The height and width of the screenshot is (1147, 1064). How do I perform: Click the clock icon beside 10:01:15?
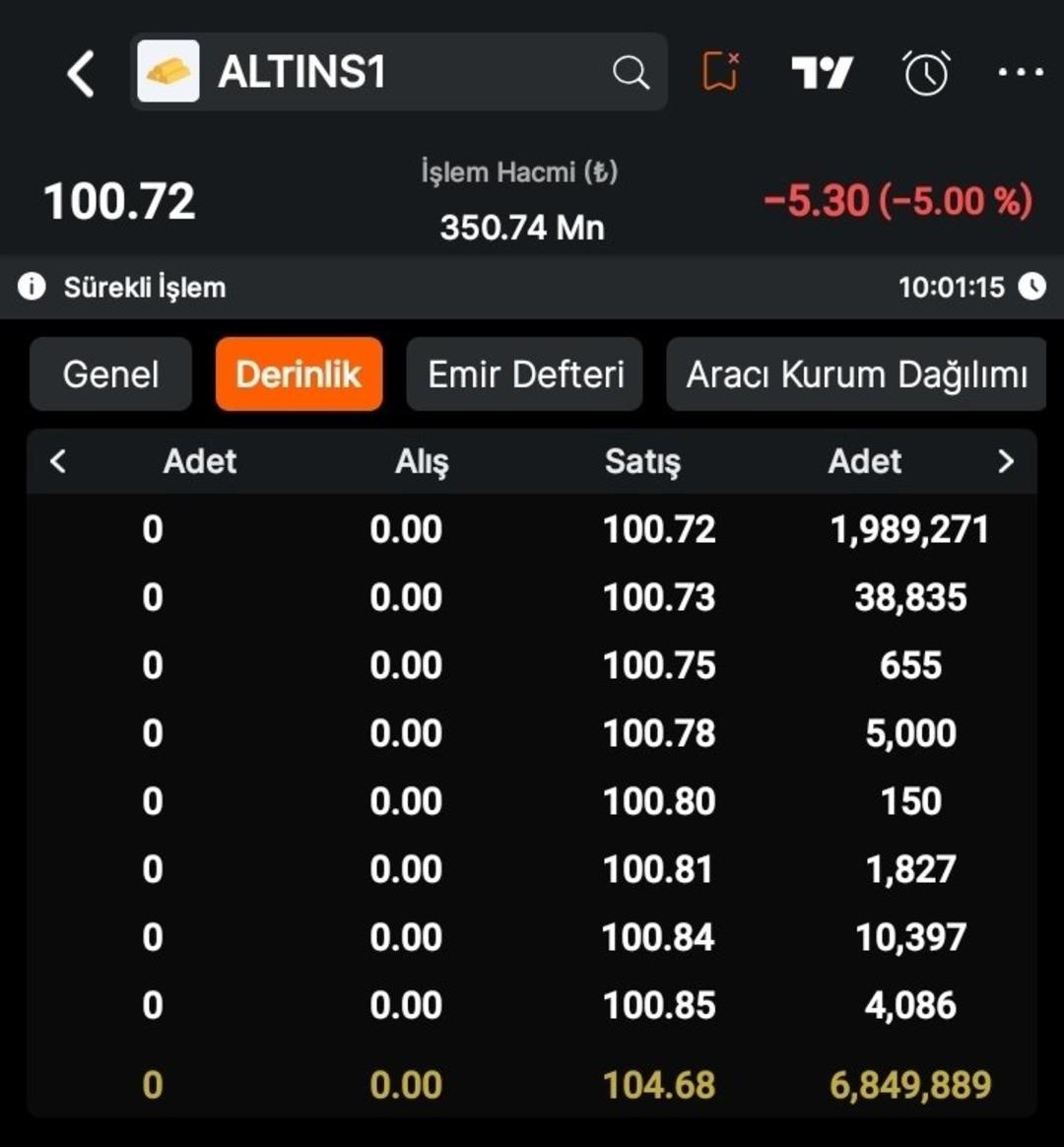pyautogui.click(x=1031, y=288)
